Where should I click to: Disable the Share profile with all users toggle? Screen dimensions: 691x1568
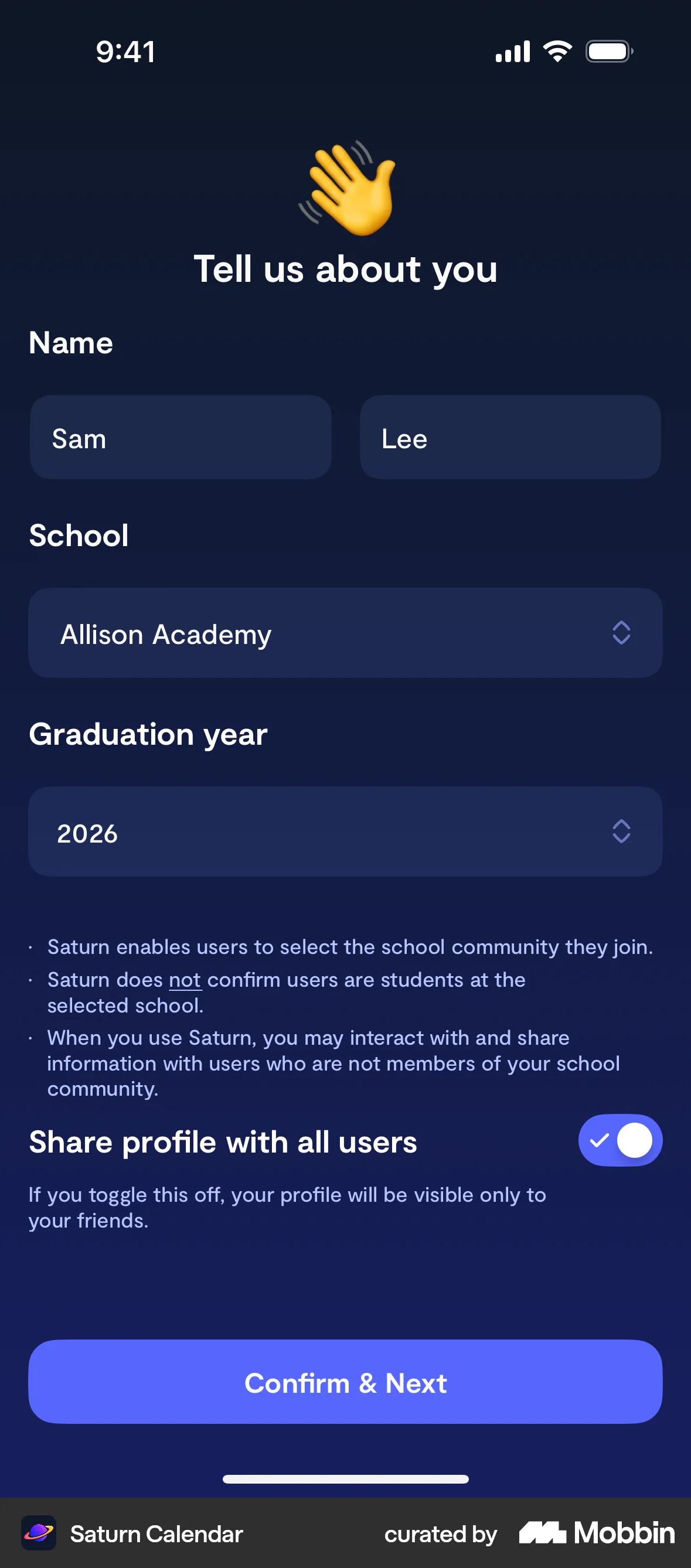(x=619, y=1140)
